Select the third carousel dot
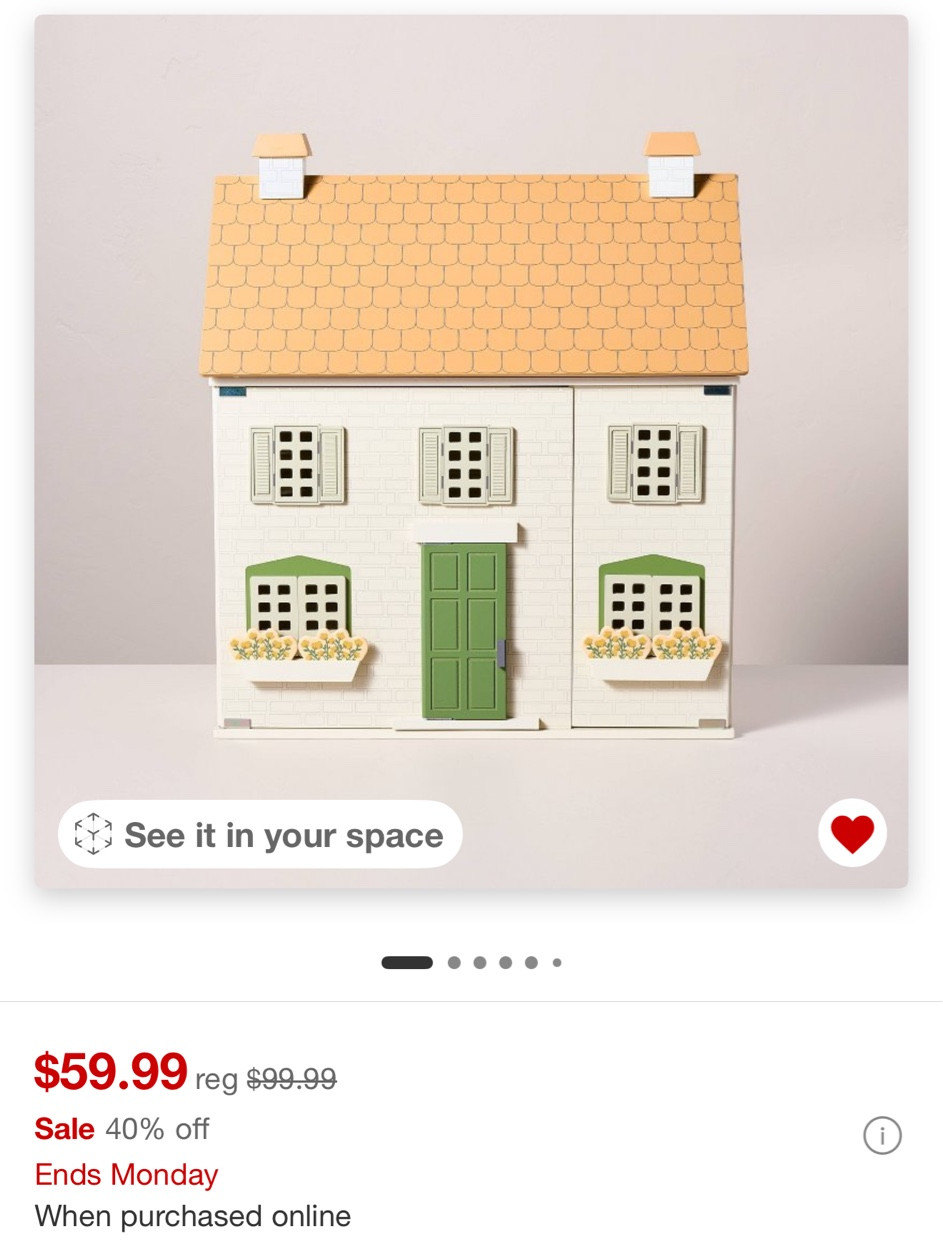This screenshot has width=943, height=1253. click(x=478, y=962)
